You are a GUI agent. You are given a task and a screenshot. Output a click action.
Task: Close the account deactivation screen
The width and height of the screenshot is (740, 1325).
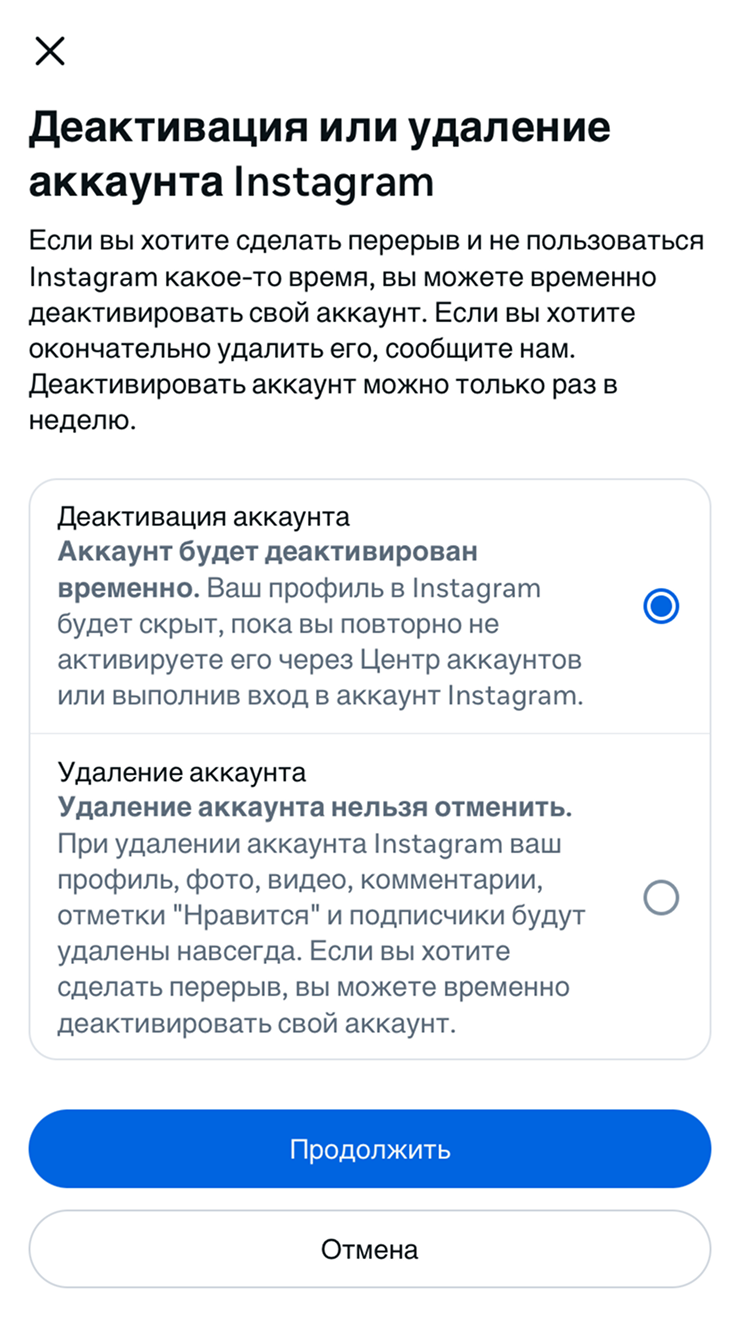[49, 51]
